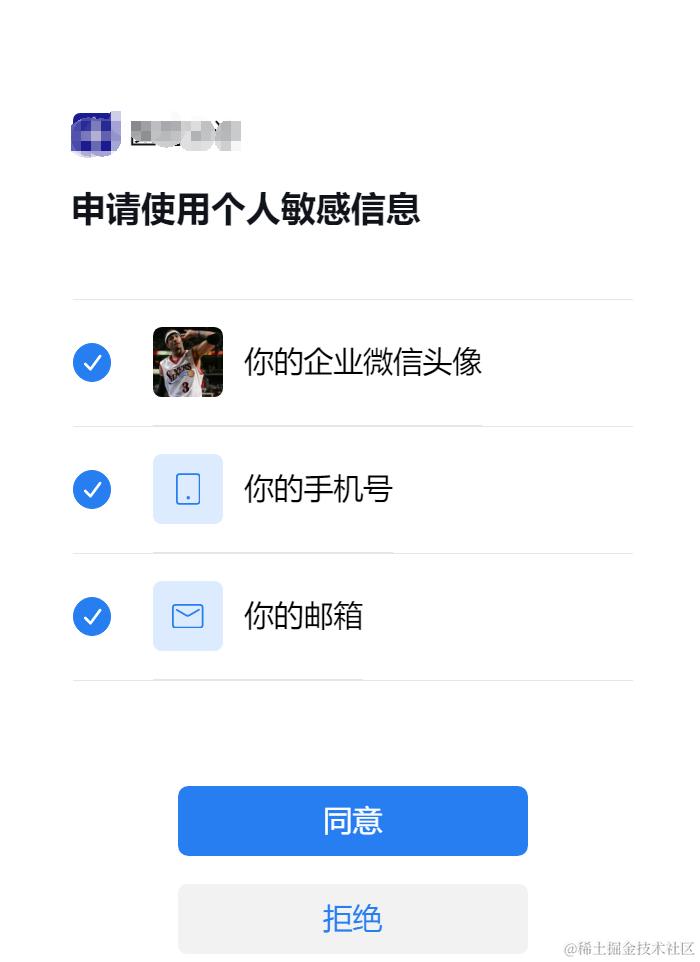Uncheck the 你的企业微信头像 checkbox
This screenshot has height=962, width=700.
(92, 362)
